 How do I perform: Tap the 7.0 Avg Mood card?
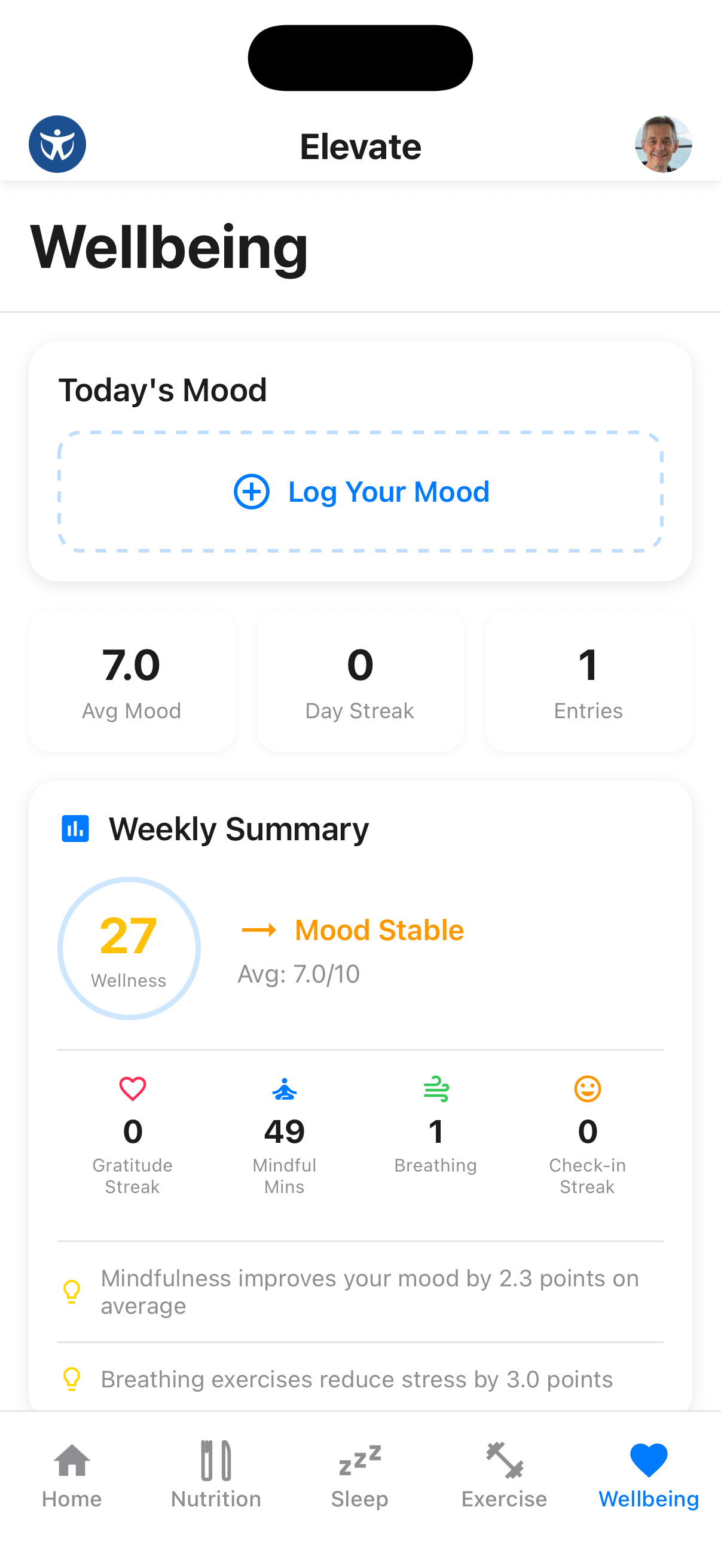click(x=132, y=681)
